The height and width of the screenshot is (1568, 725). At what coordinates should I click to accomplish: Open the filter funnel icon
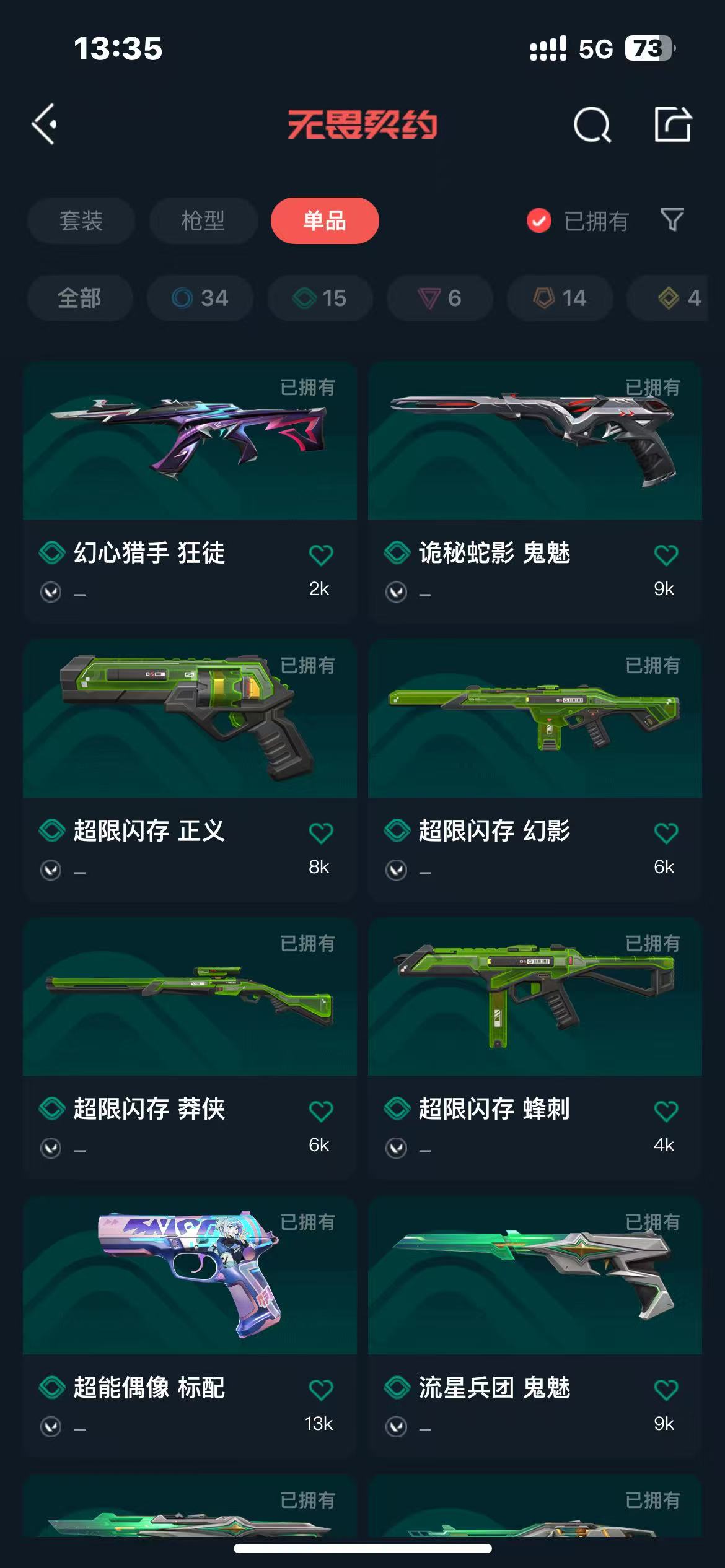(x=672, y=220)
